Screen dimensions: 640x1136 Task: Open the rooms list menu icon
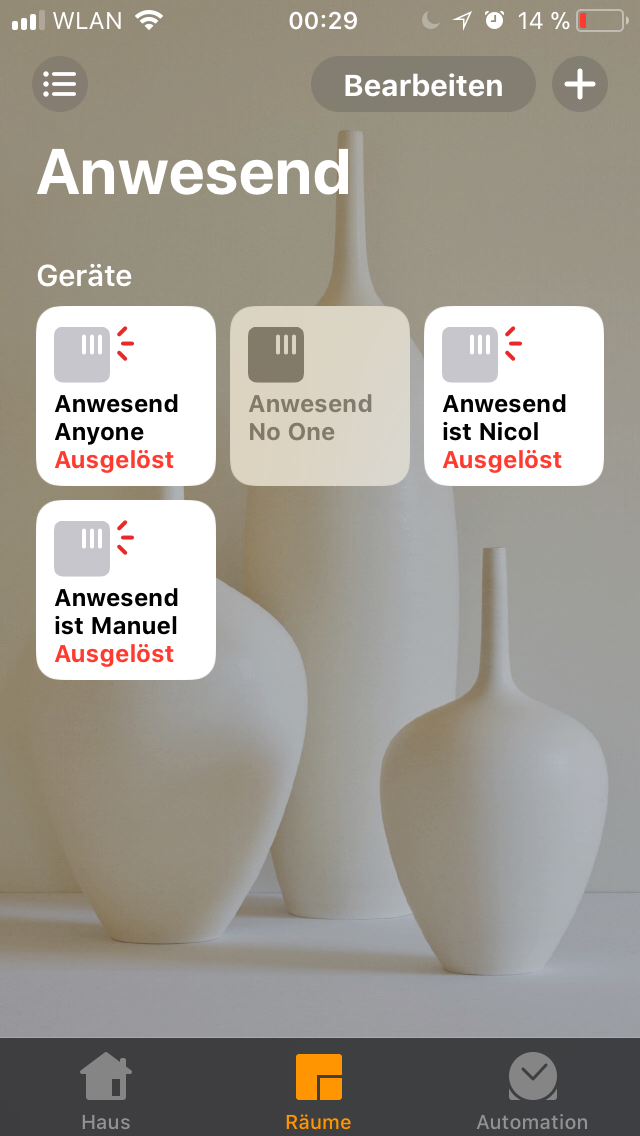pos(60,84)
